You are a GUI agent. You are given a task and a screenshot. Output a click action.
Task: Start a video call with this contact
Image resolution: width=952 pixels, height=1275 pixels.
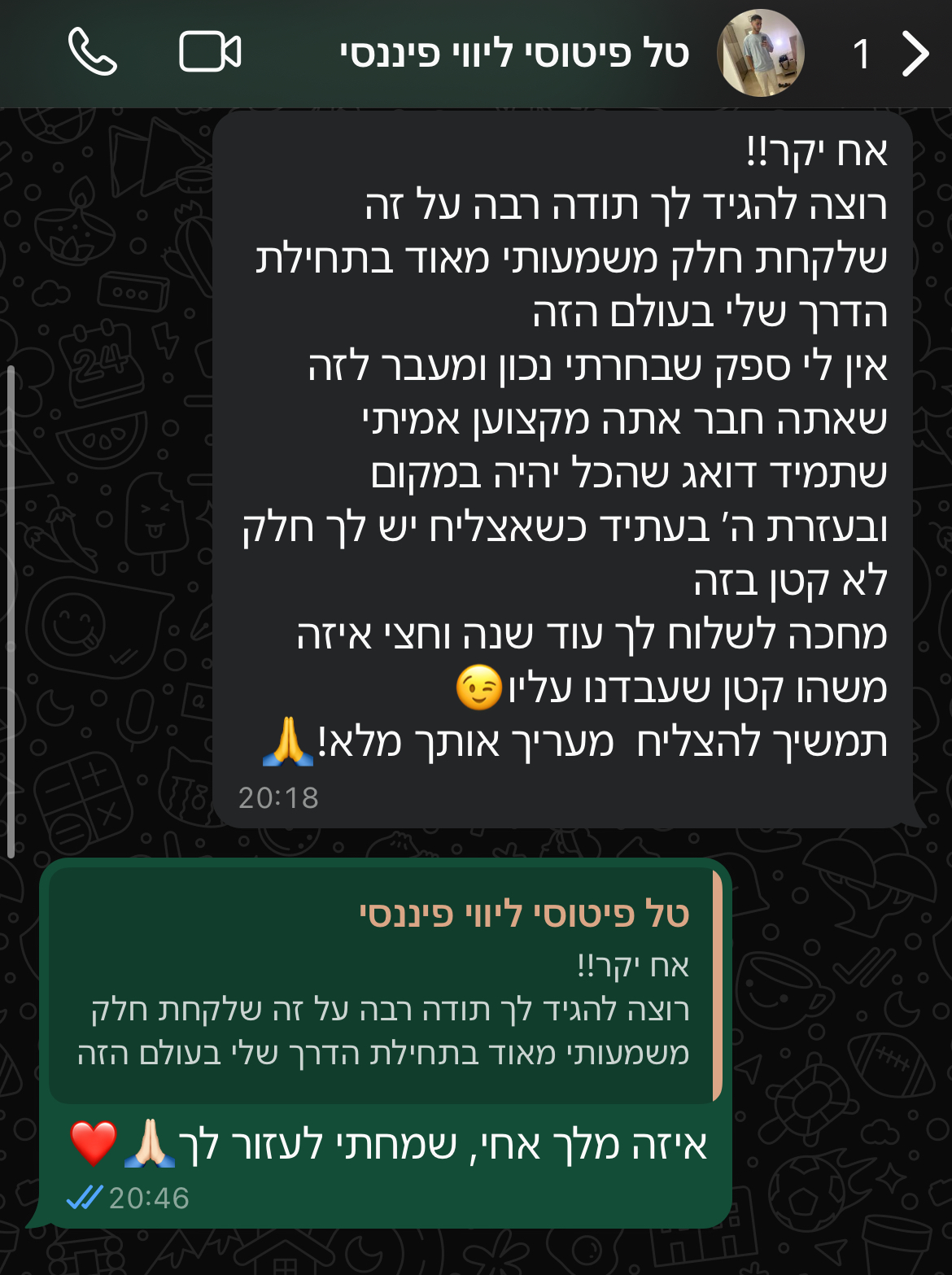coord(210,53)
